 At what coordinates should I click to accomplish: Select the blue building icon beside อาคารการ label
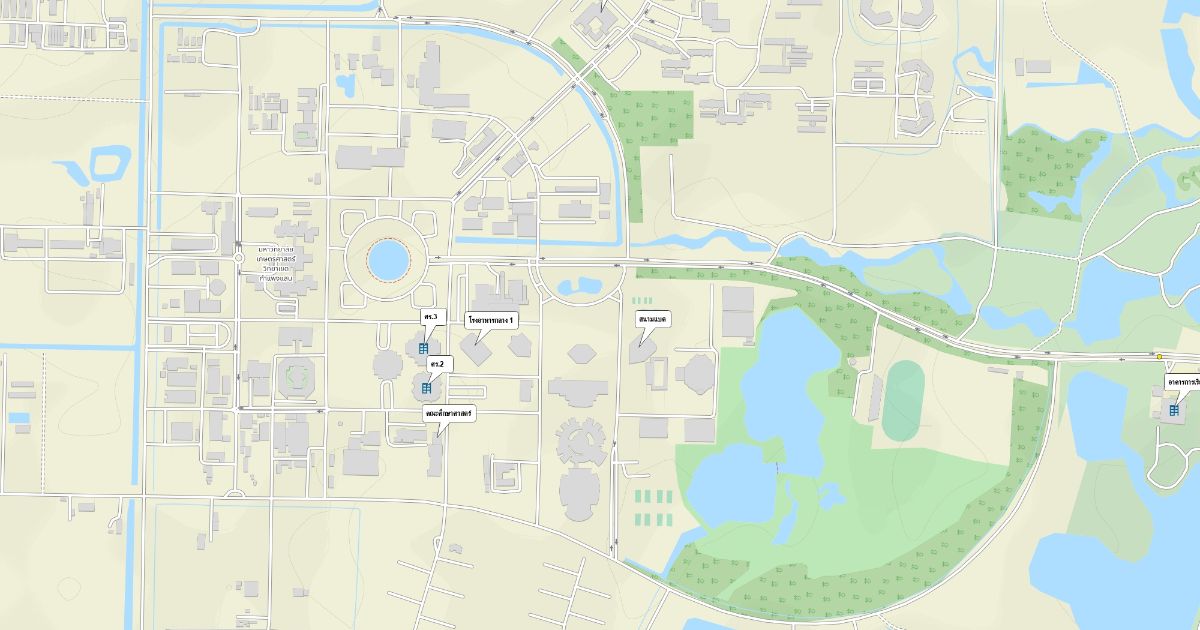coord(1173,409)
